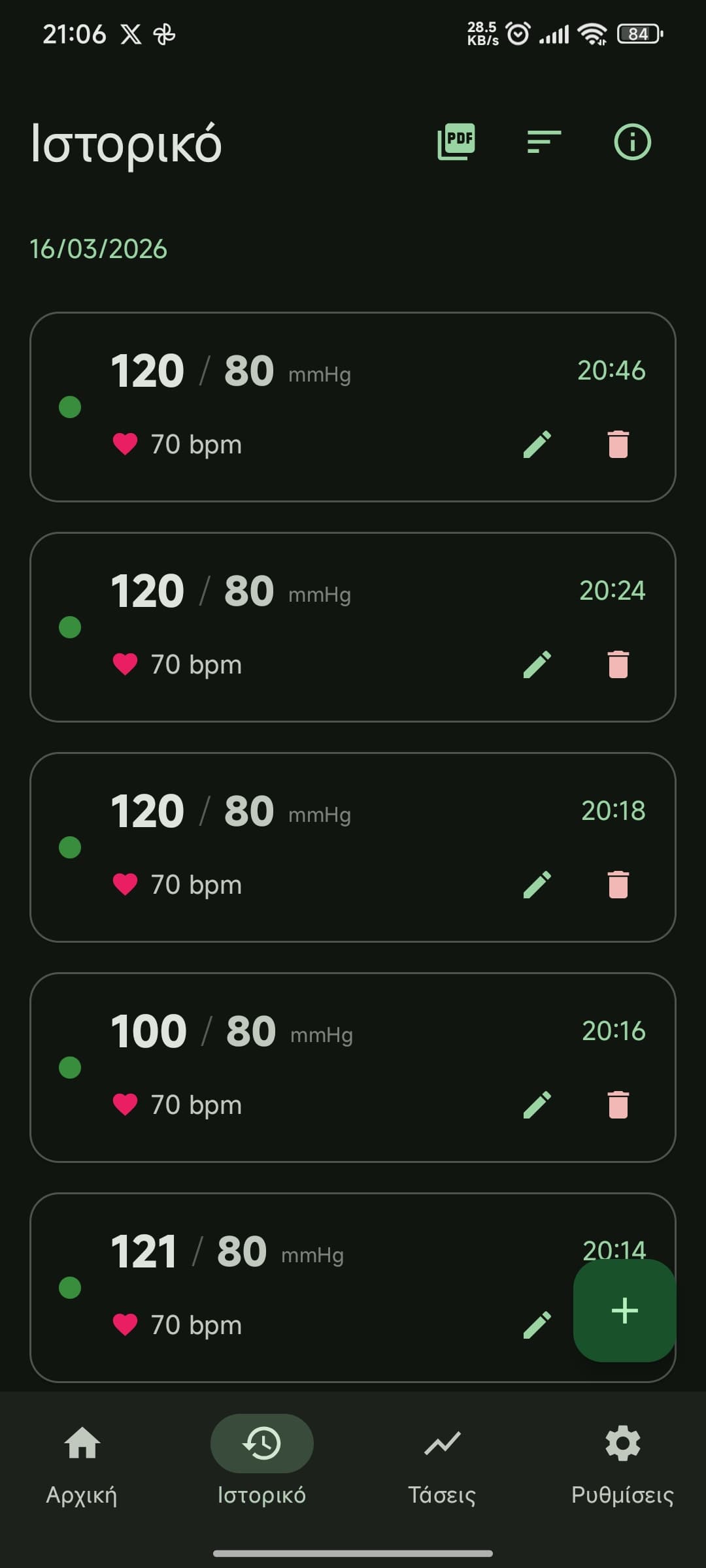Add a new measurement with the plus button
The image size is (706, 1568).
click(624, 1310)
